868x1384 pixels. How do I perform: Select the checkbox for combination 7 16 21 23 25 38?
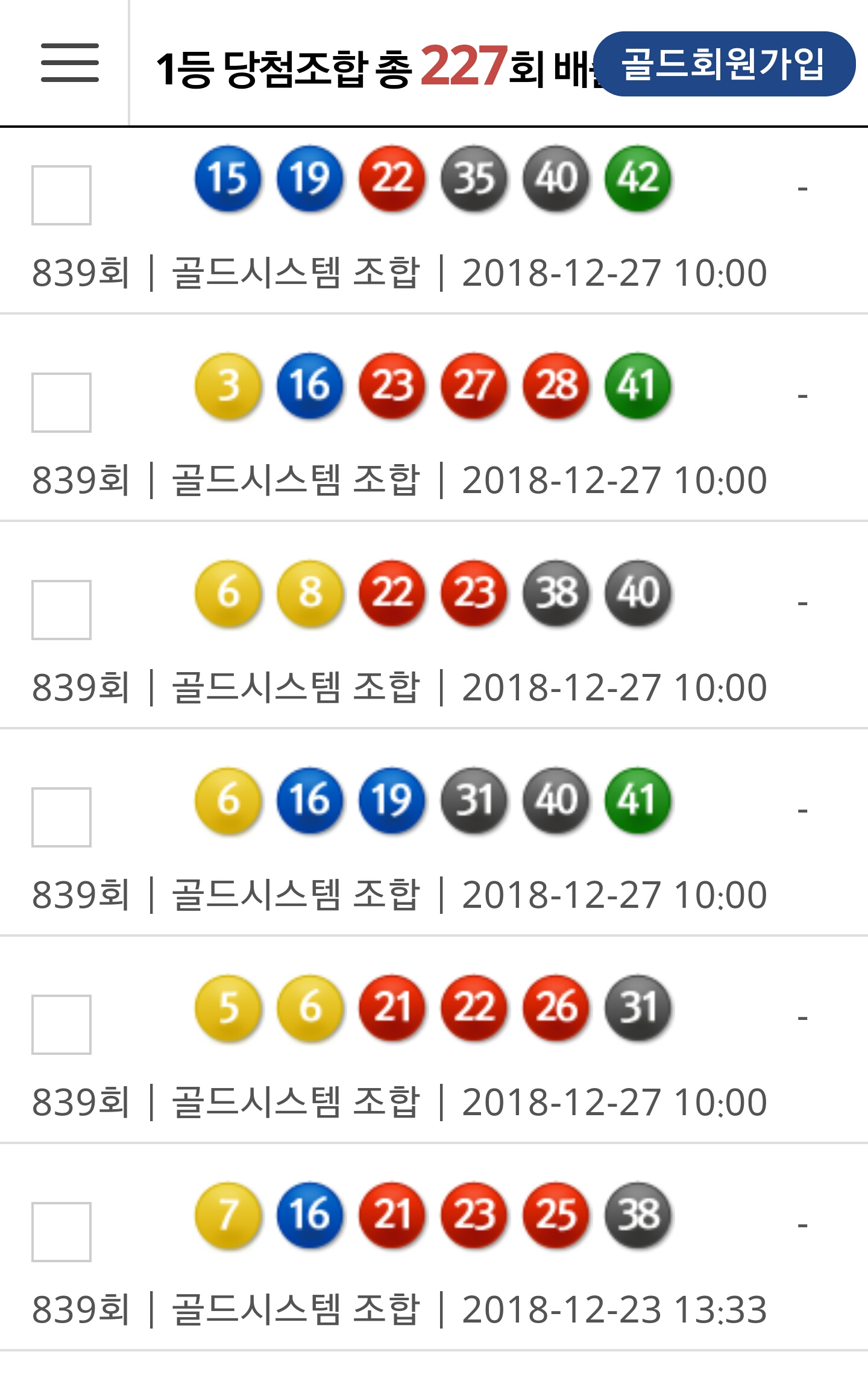tap(61, 1232)
